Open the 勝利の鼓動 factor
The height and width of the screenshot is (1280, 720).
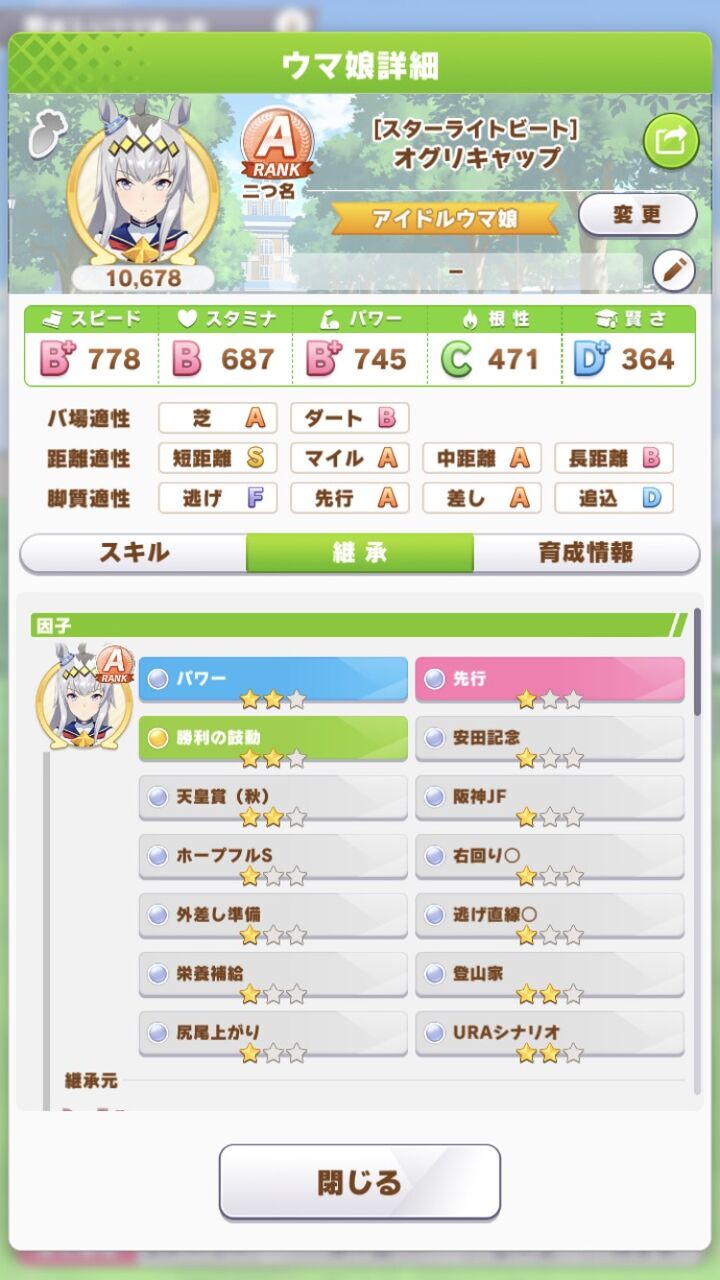coord(273,739)
